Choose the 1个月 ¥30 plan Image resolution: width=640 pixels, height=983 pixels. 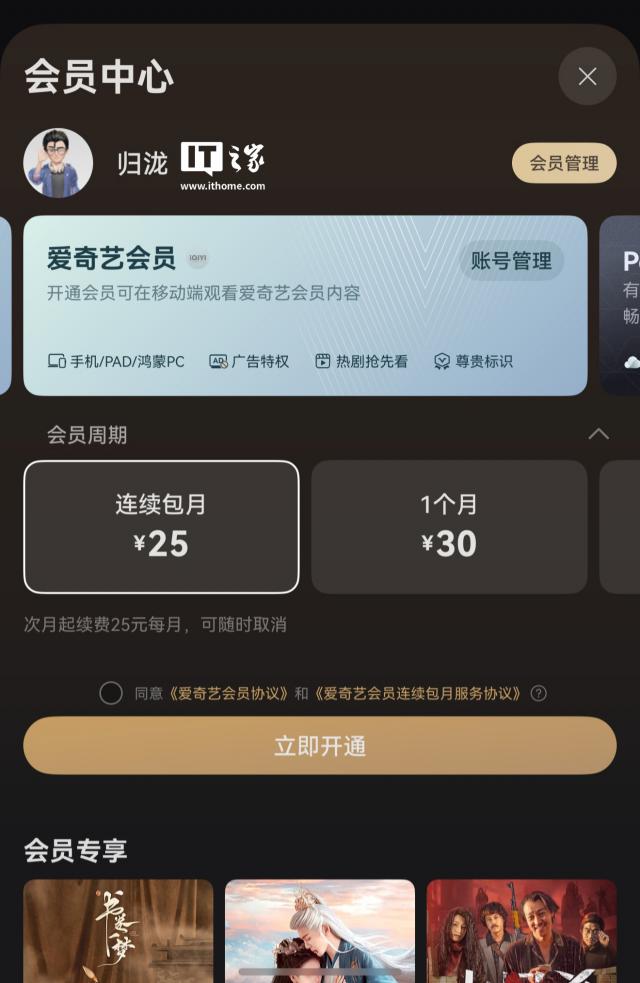[x=449, y=526]
